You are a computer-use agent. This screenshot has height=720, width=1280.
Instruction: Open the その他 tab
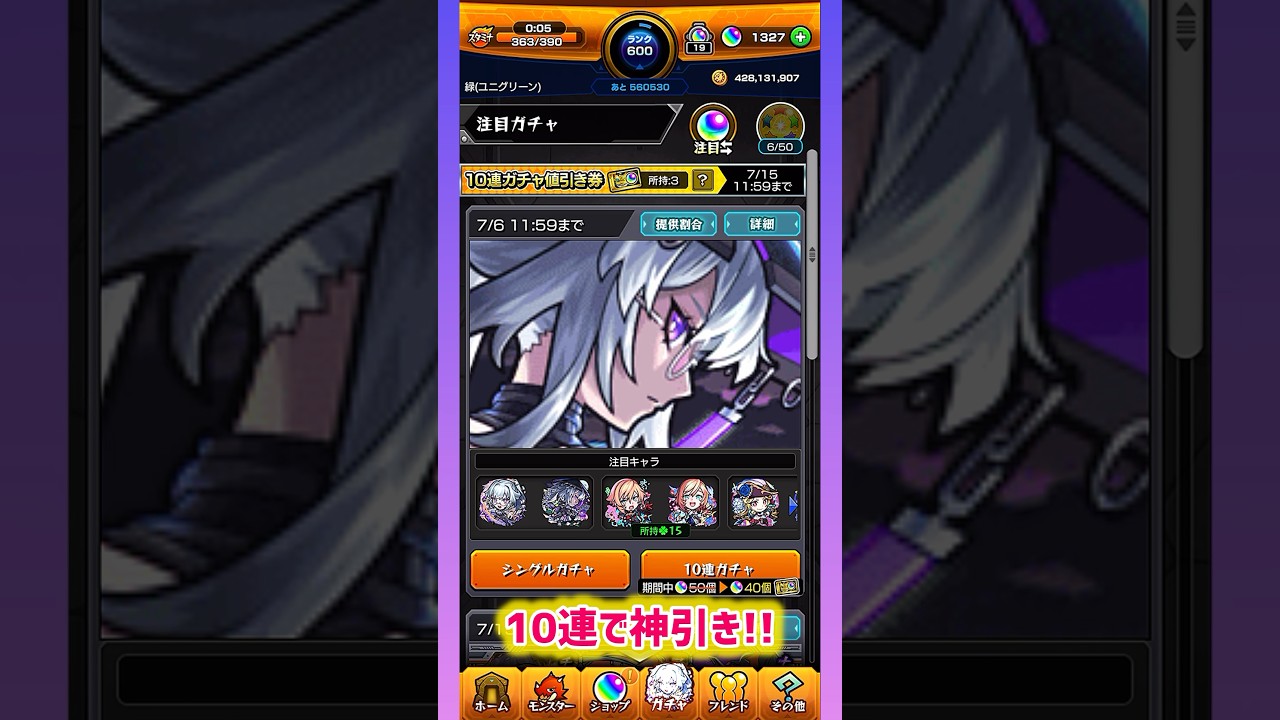click(787, 693)
